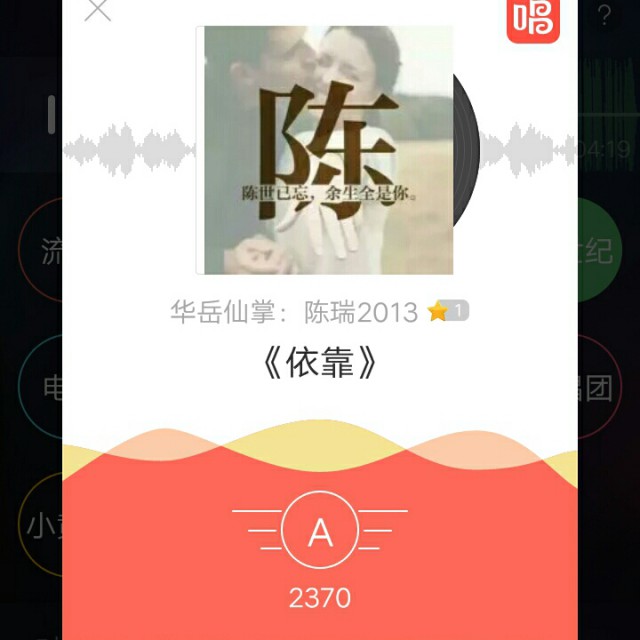Close the song result popup
The width and height of the screenshot is (640, 640).
click(x=98, y=11)
